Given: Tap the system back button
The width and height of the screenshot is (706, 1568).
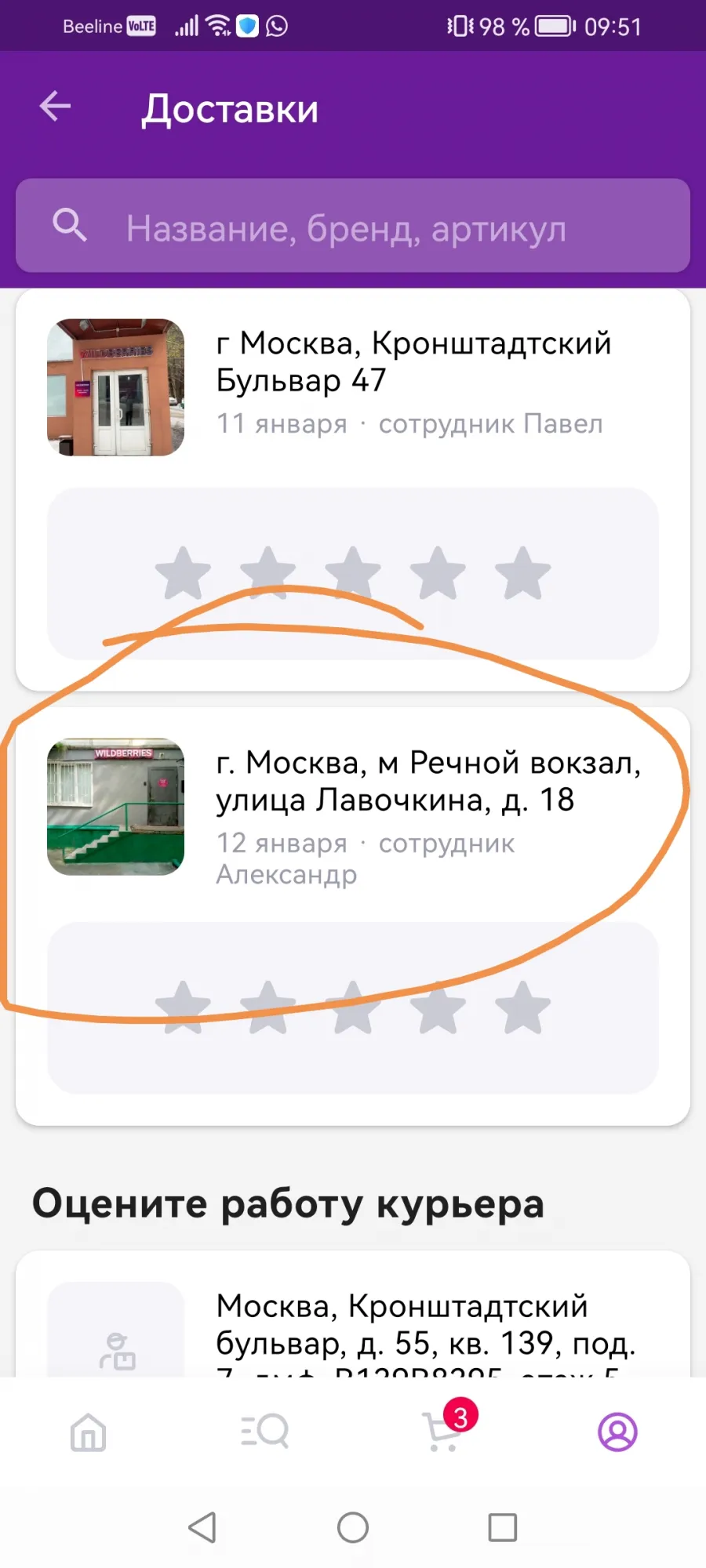Looking at the screenshot, I should click(202, 1527).
